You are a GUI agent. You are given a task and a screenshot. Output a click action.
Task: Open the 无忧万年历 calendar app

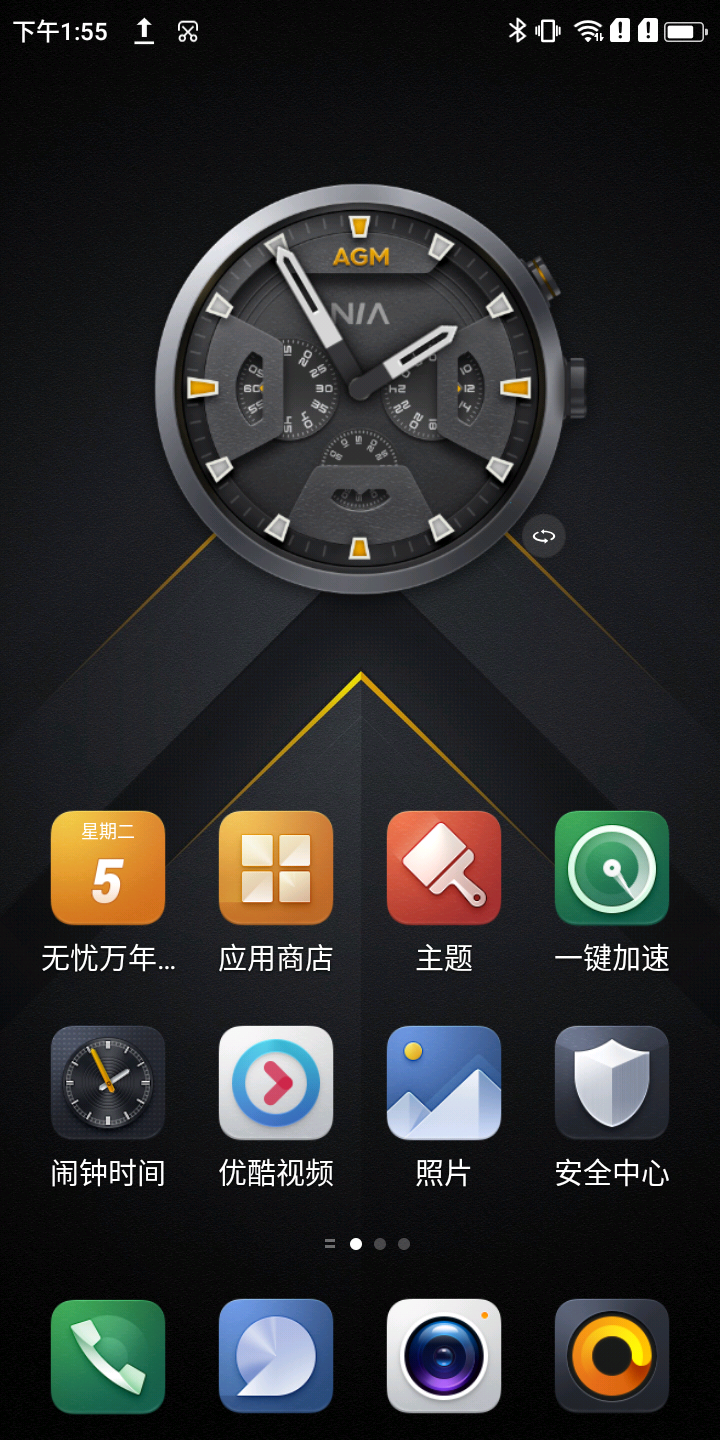tap(108, 868)
